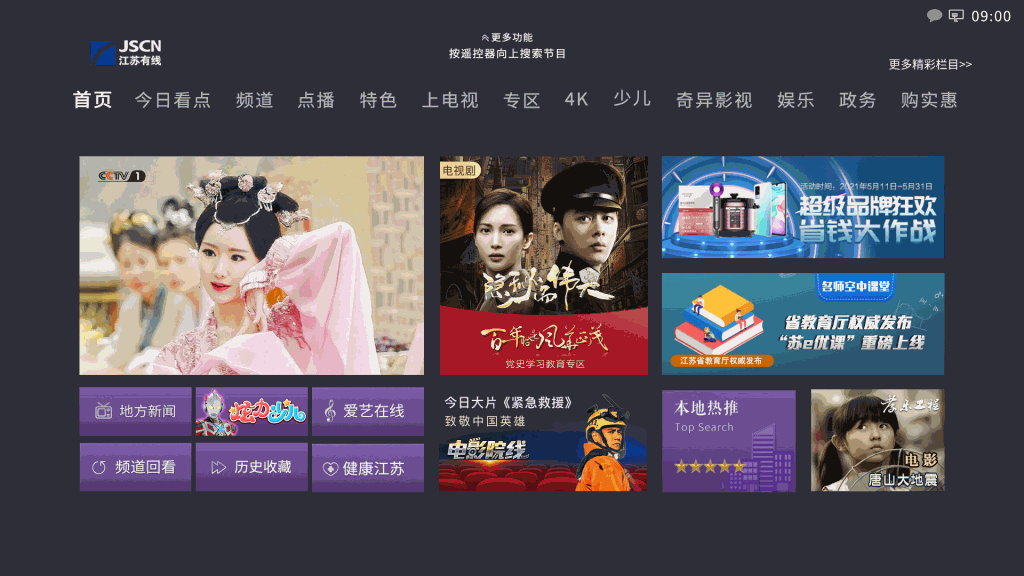This screenshot has height=576, width=1024.
Task: Open the 超级品牌狂欢 banner
Action: [x=802, y=207]
